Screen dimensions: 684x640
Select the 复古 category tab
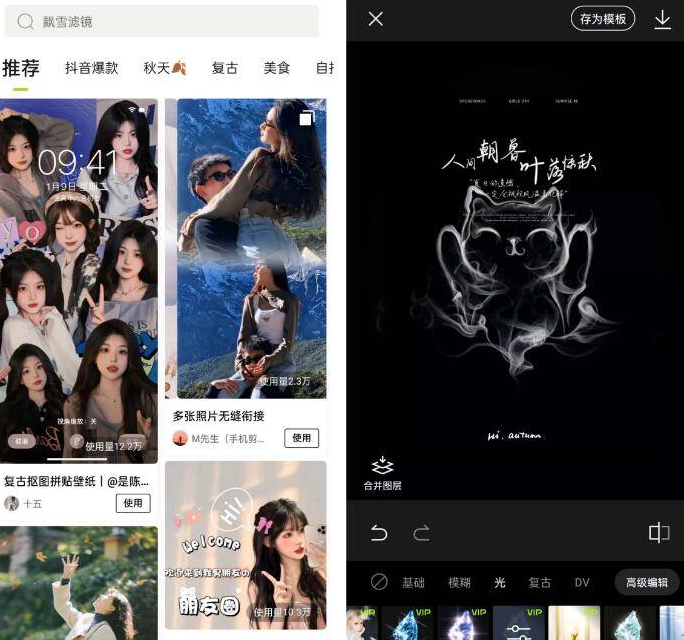pos(225,68)
